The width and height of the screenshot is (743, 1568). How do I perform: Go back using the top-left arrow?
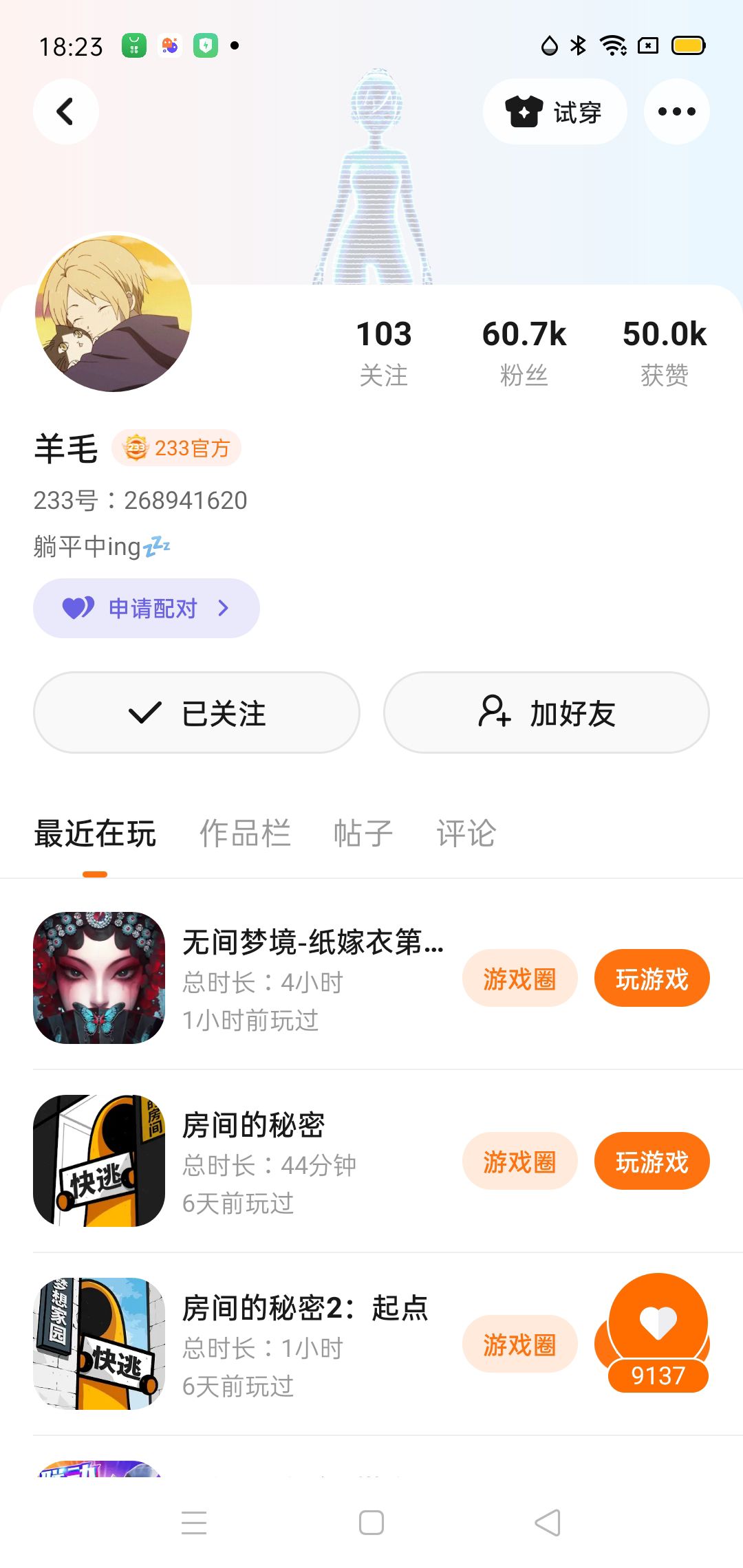pos(65,111)
